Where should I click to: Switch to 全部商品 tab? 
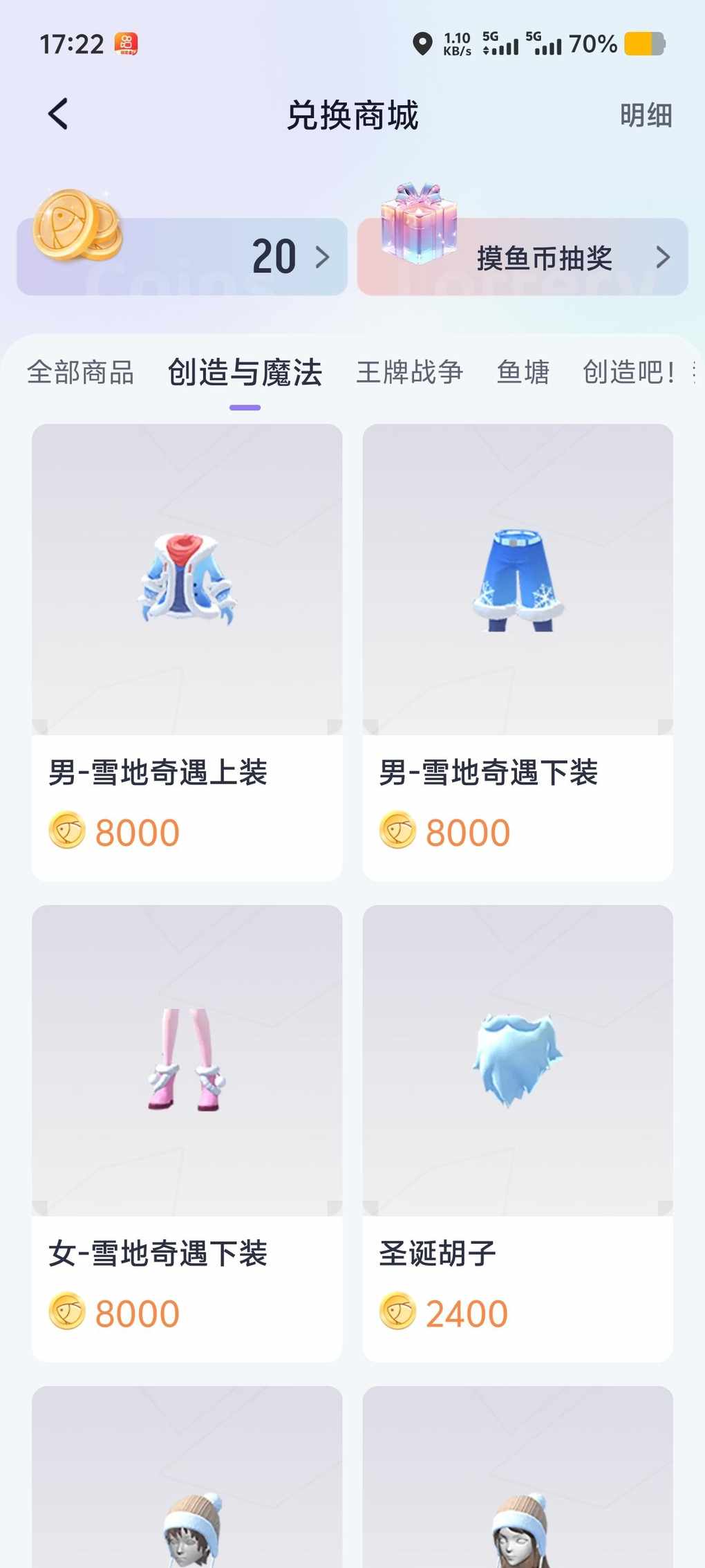pyautogui.click(x=80, y=372)
